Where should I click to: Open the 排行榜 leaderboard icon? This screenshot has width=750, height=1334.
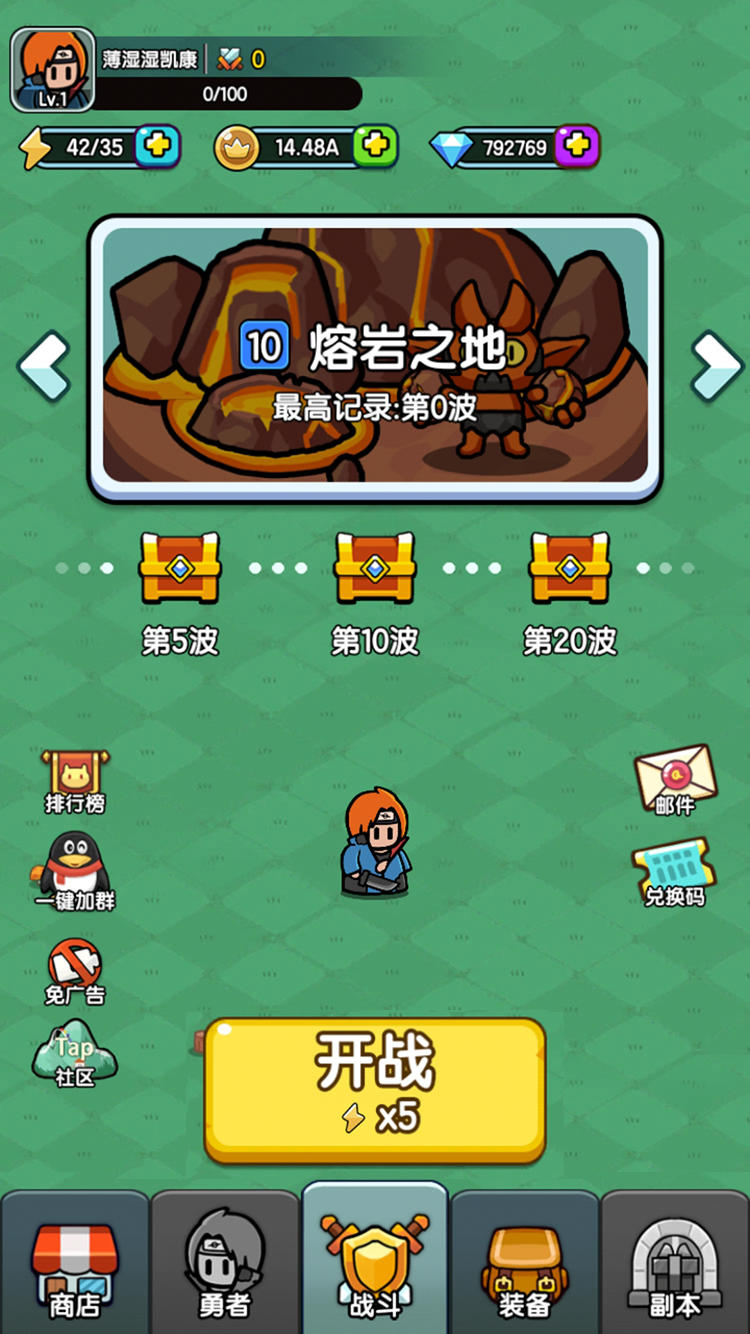[x=73, y=775]
